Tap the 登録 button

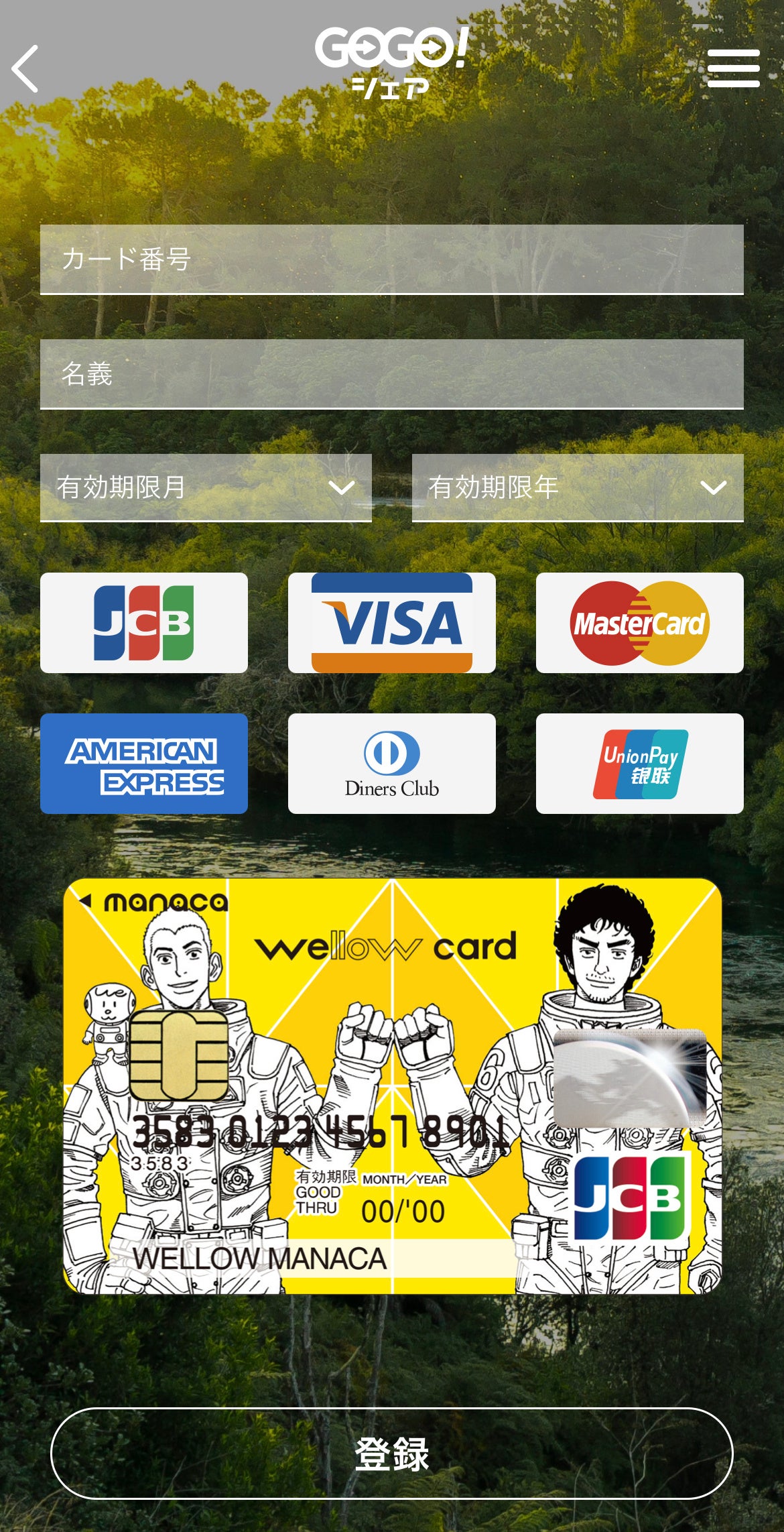point(391,1454)
